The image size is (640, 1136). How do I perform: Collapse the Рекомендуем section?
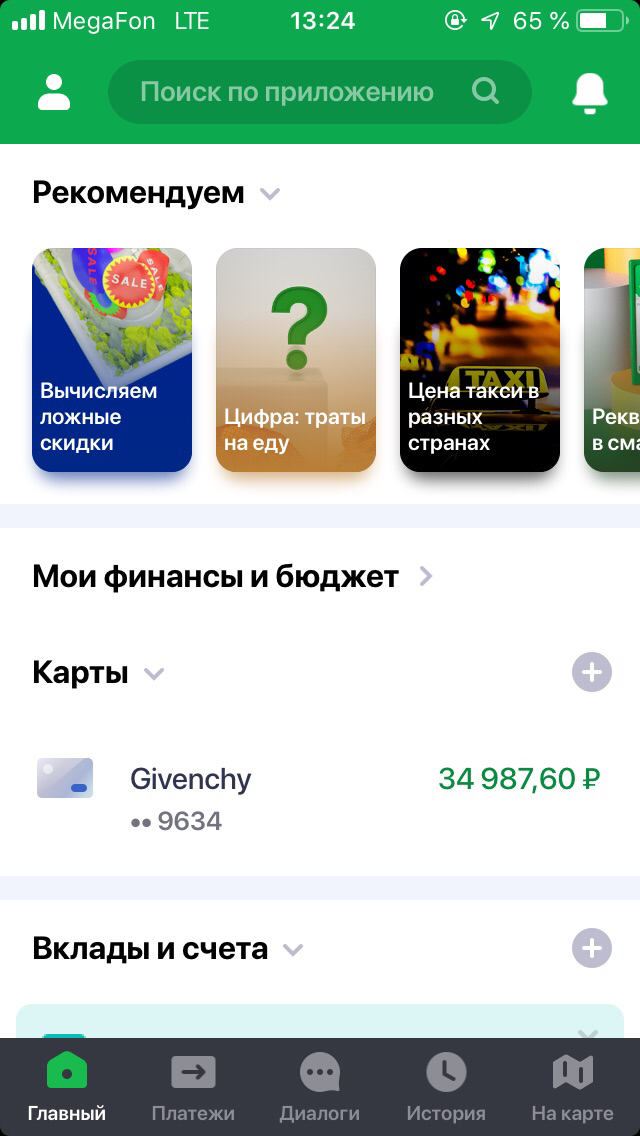270,193
